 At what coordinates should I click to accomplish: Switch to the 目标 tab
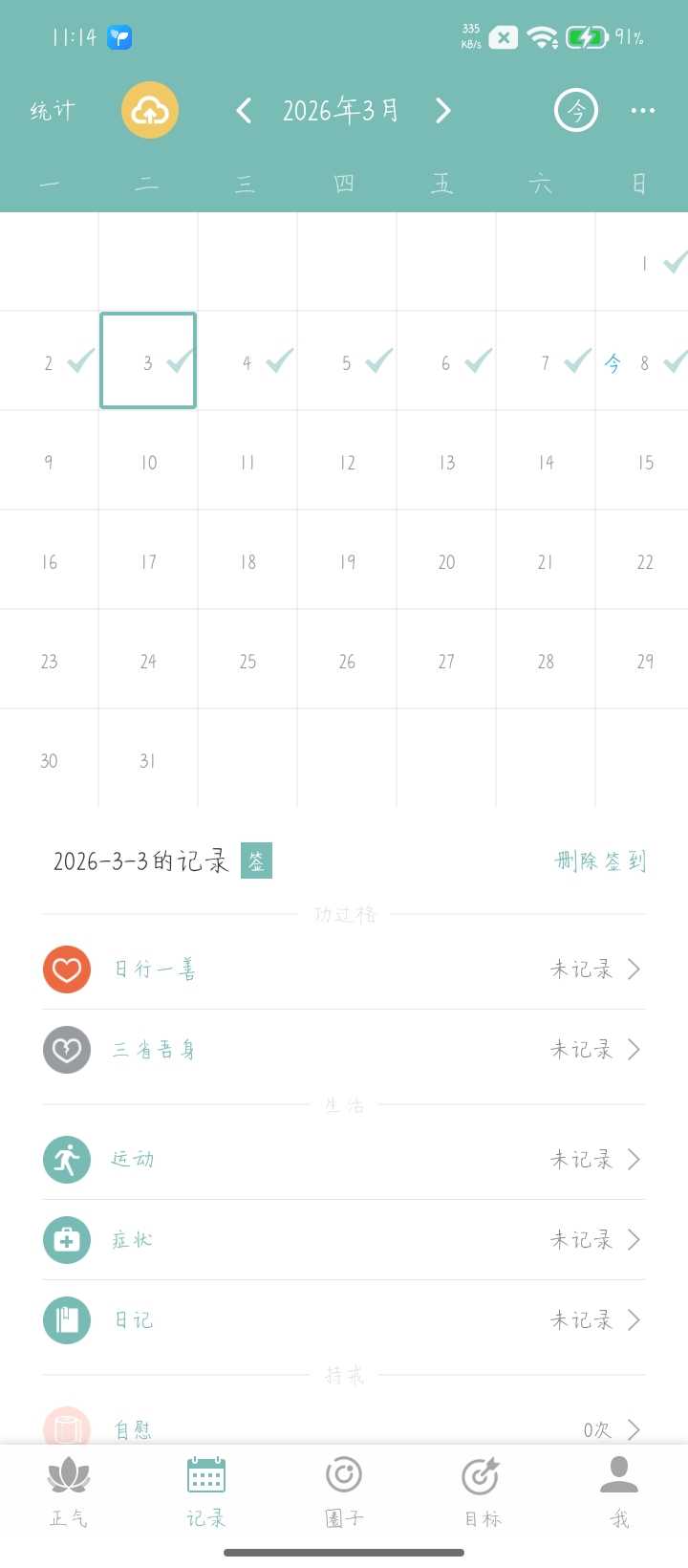(x=482, y=1492)
